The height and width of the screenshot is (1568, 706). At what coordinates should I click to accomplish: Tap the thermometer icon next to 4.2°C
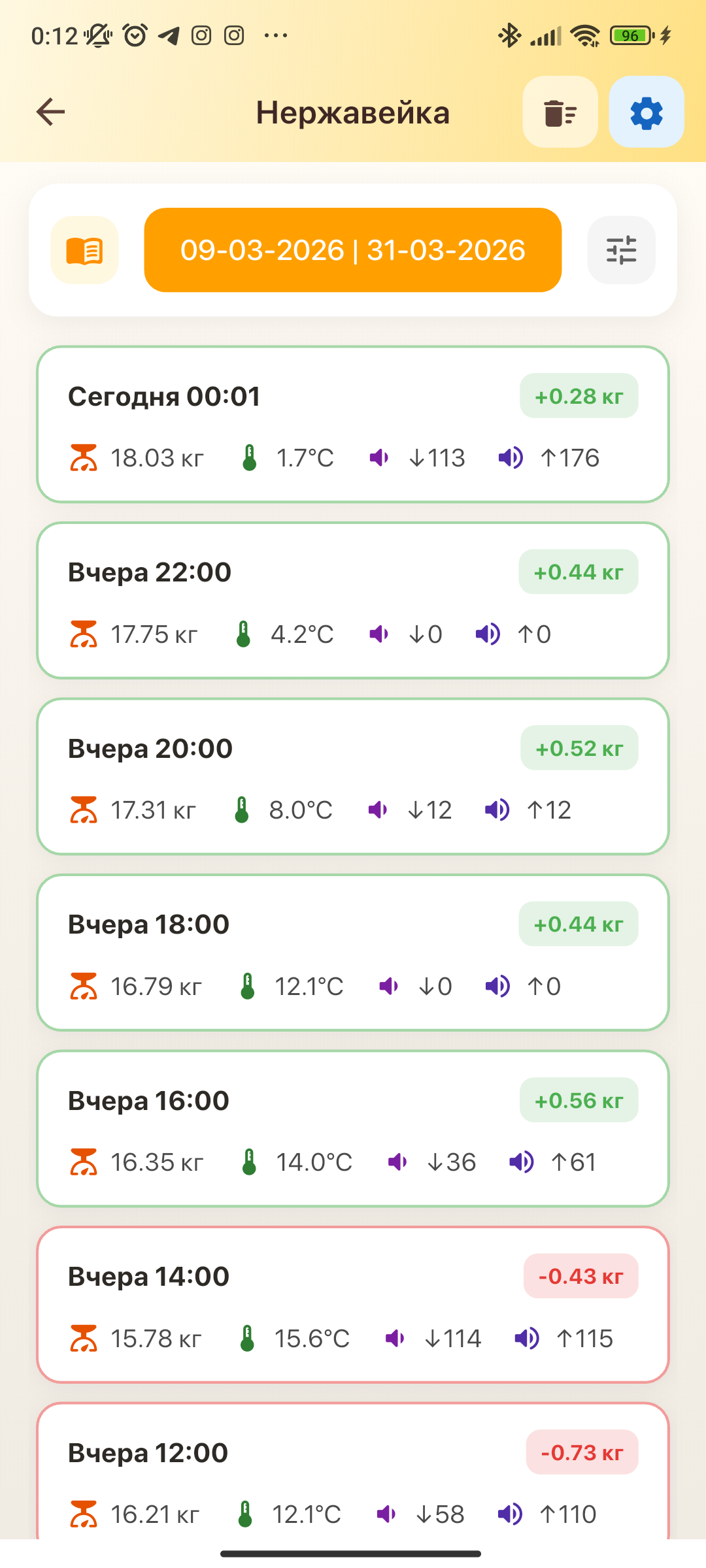(x=243, y=632)
